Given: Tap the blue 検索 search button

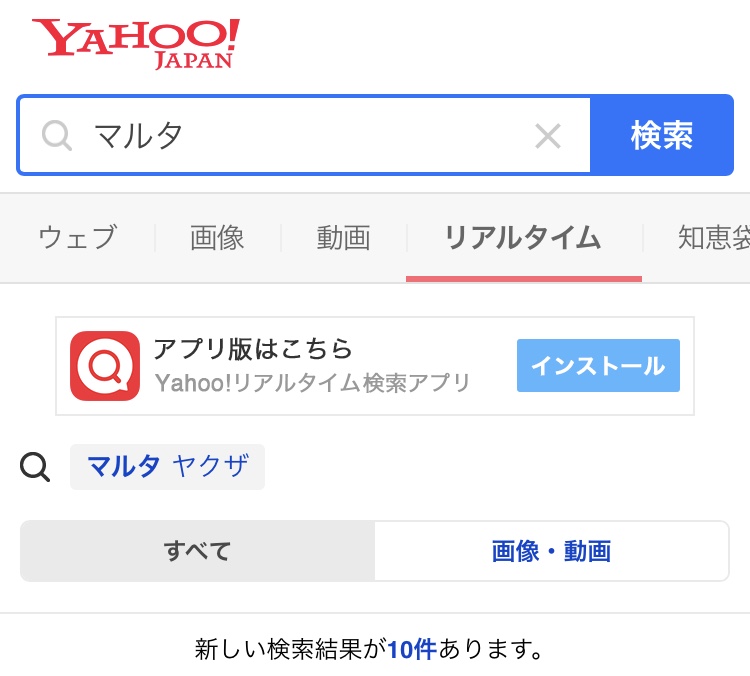Looking at the screenshot, I should click(662, 136).
